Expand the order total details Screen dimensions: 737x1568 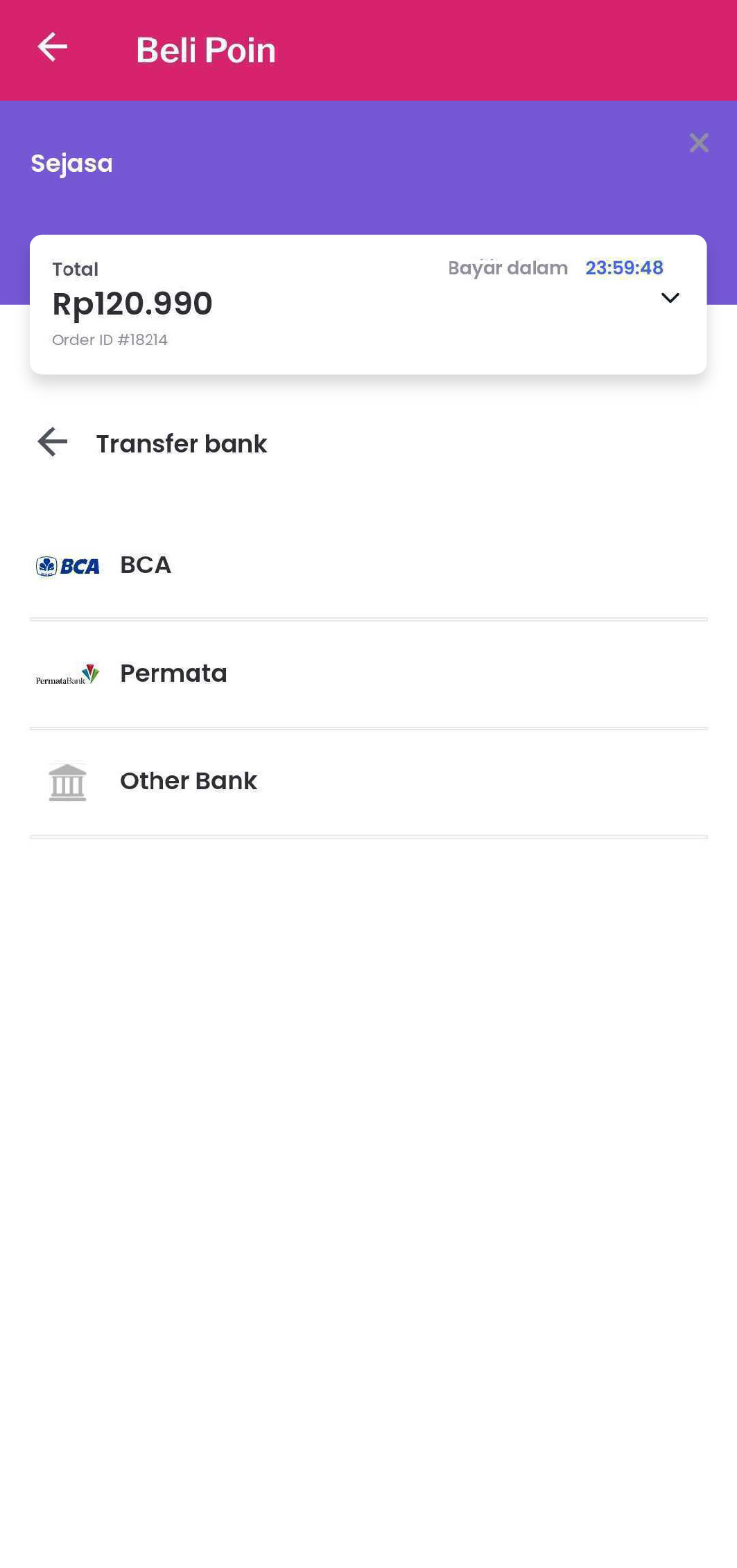670,299
